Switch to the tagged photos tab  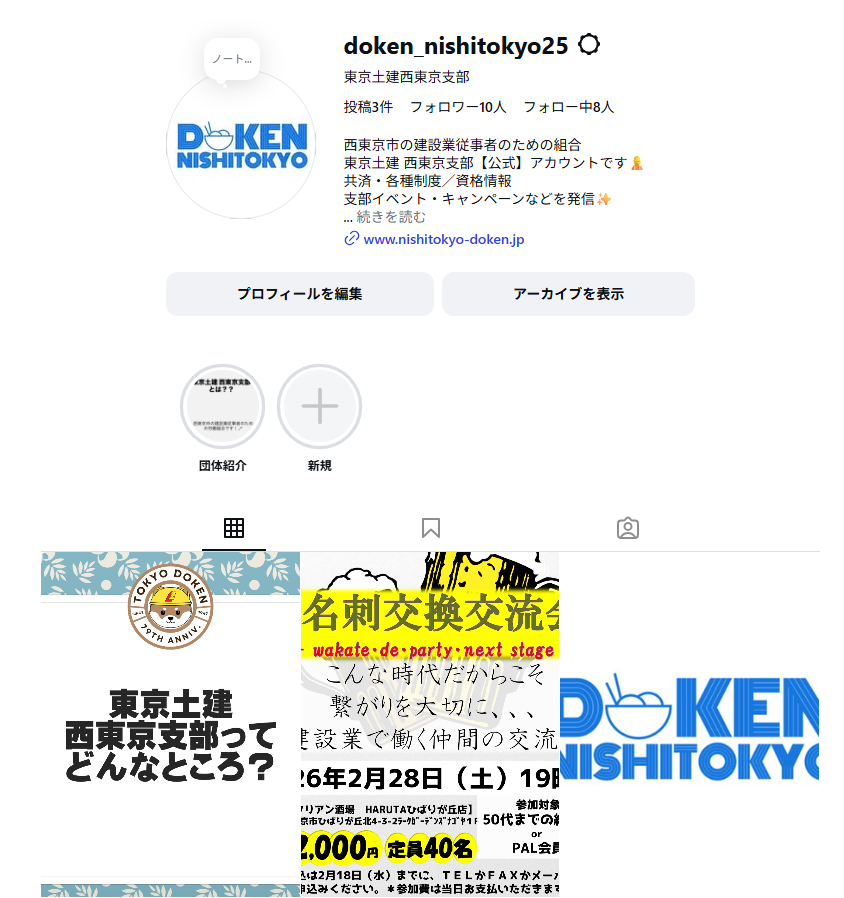(x=627, y=528)
